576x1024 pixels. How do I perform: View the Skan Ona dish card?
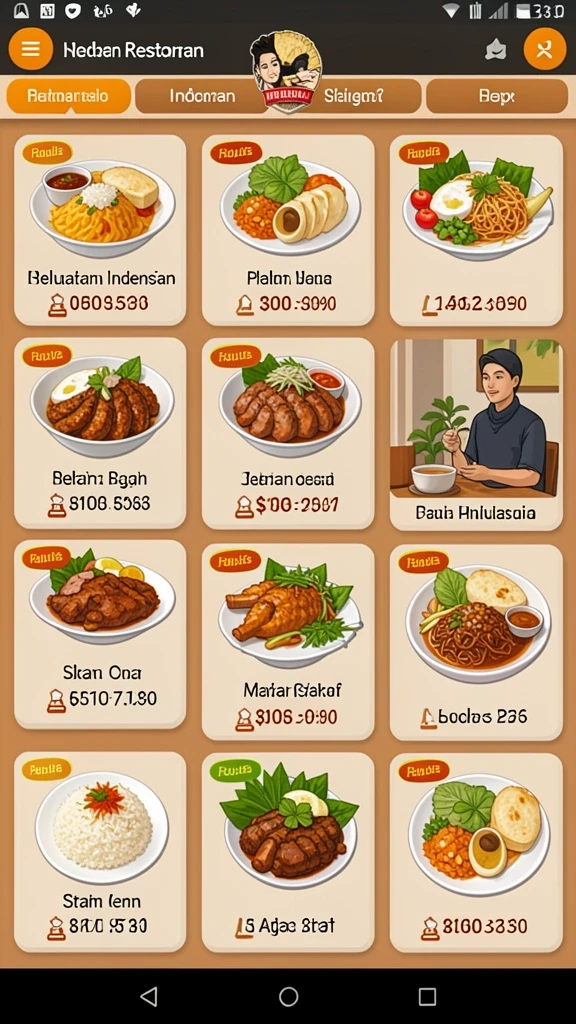(x=100, y=634)
